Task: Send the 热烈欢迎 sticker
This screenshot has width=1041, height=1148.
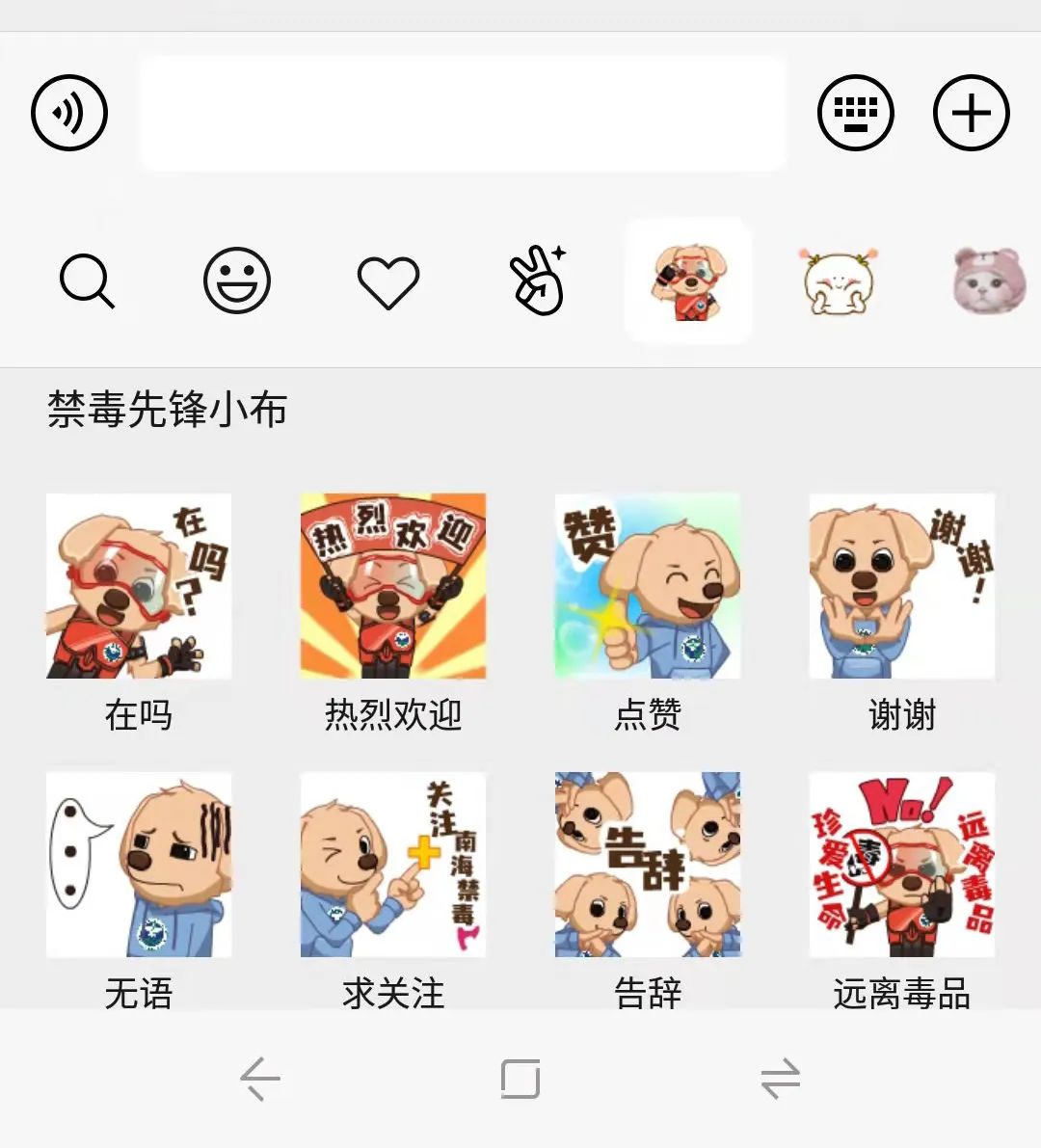Action: pos(393,586)
